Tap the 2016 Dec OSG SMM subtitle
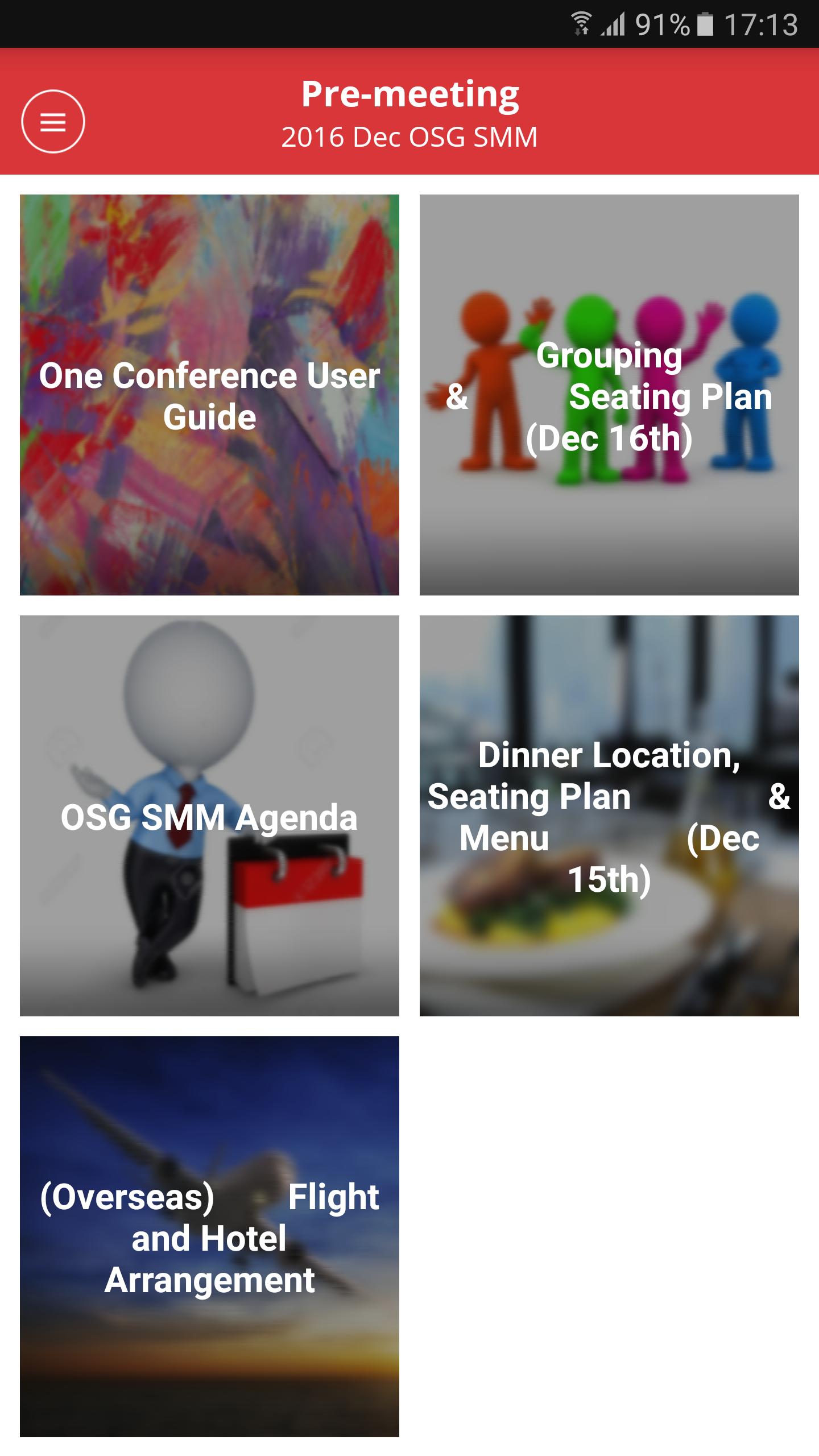The image size is (819, 1456). tap(409, 136)
